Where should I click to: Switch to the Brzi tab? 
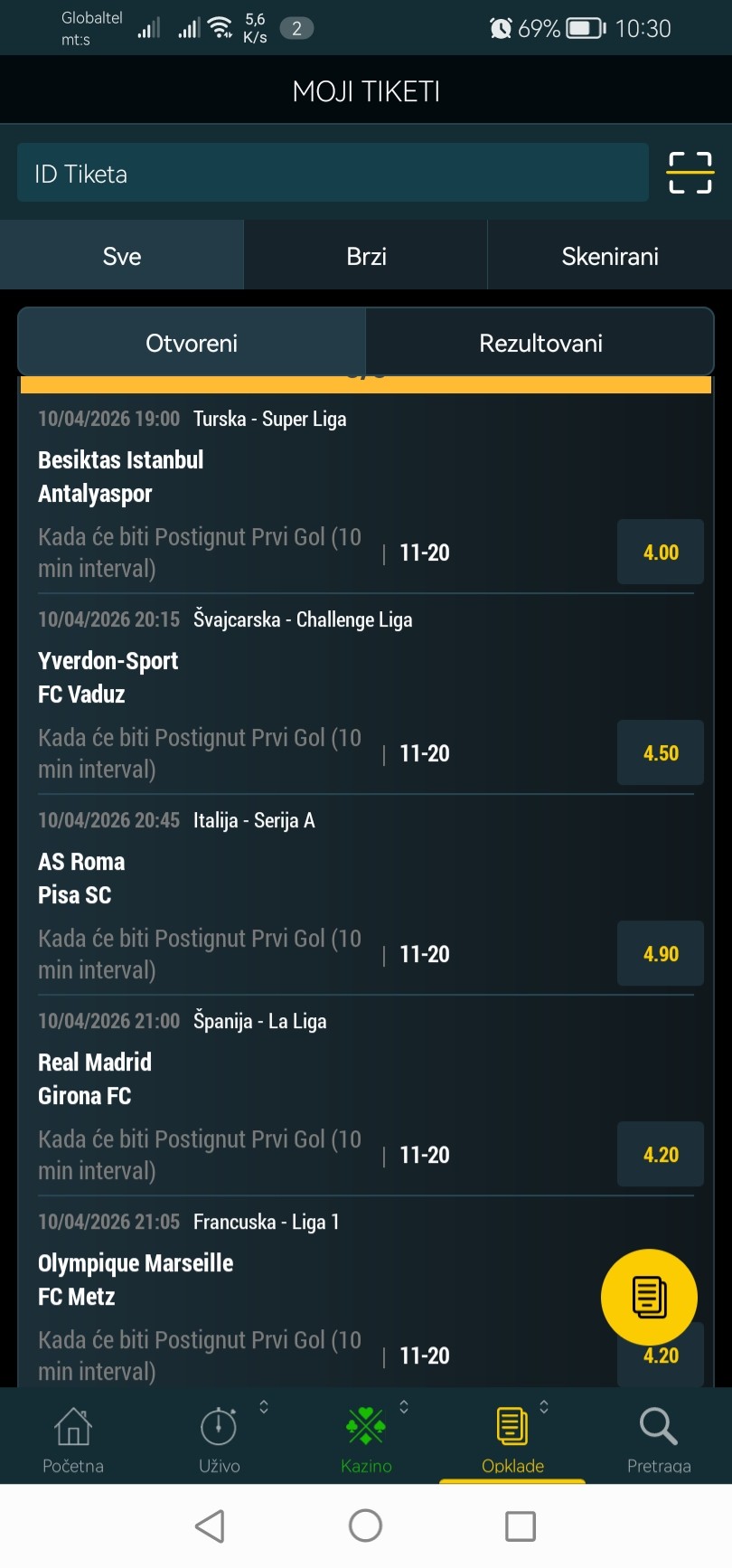point(366,256)
